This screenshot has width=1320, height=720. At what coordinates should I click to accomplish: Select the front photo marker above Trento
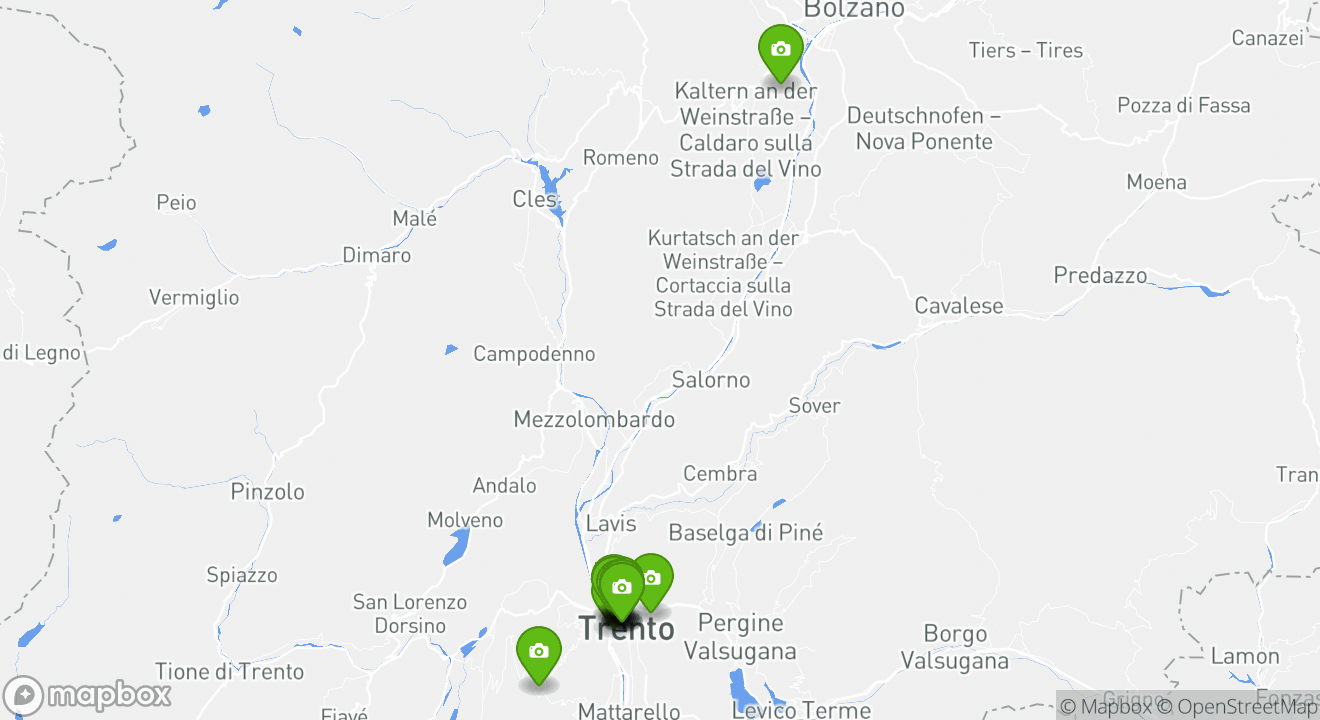(x=621, y=587)
